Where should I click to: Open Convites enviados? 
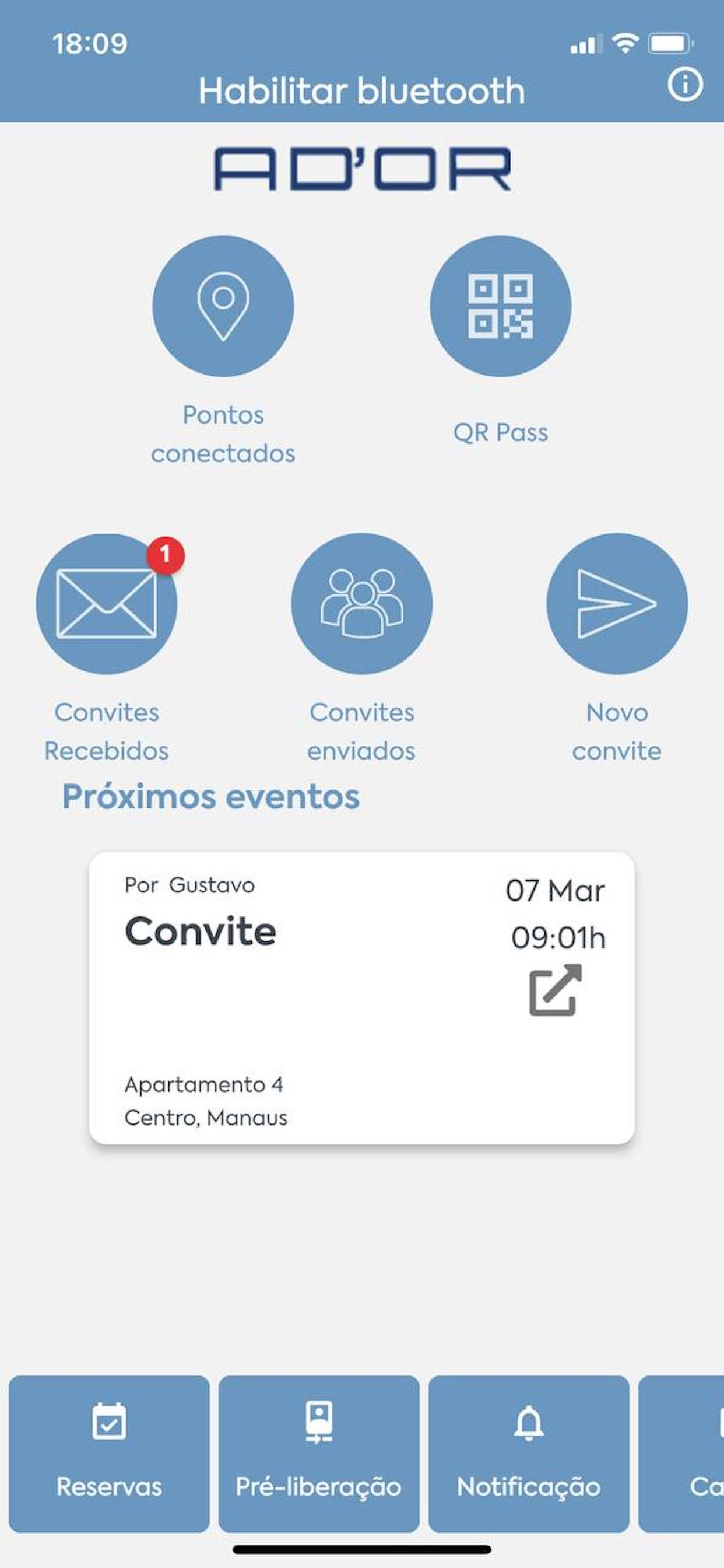(362, 604)
